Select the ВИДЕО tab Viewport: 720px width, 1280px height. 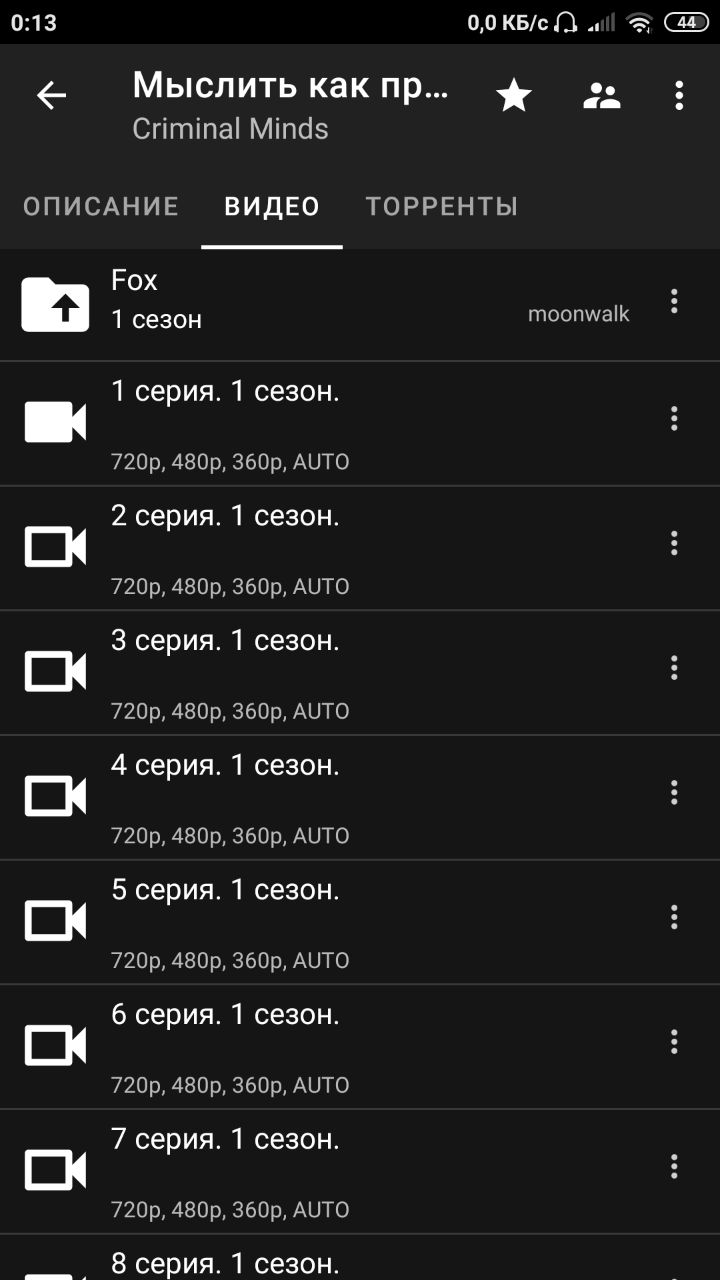pos(272,206)
